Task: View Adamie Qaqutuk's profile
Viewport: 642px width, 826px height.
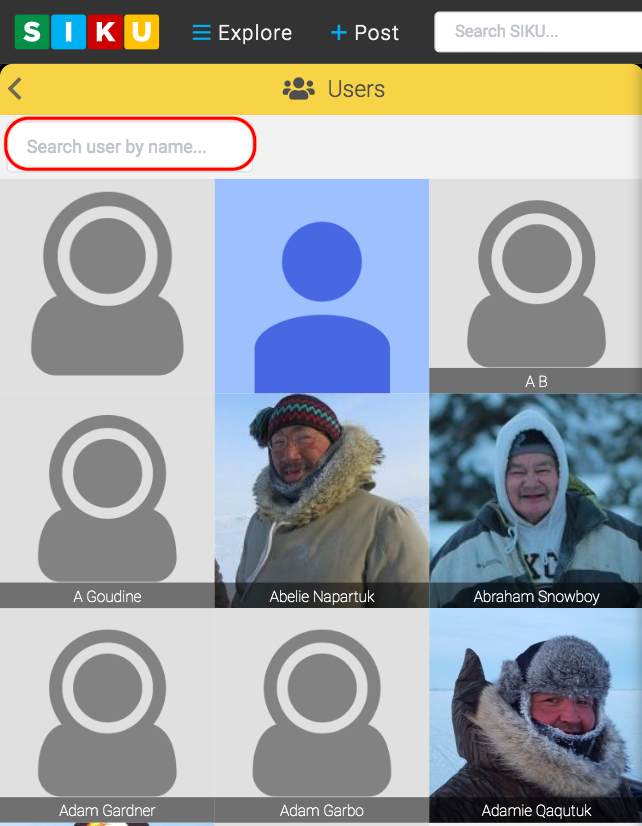Action: (535, 714)
